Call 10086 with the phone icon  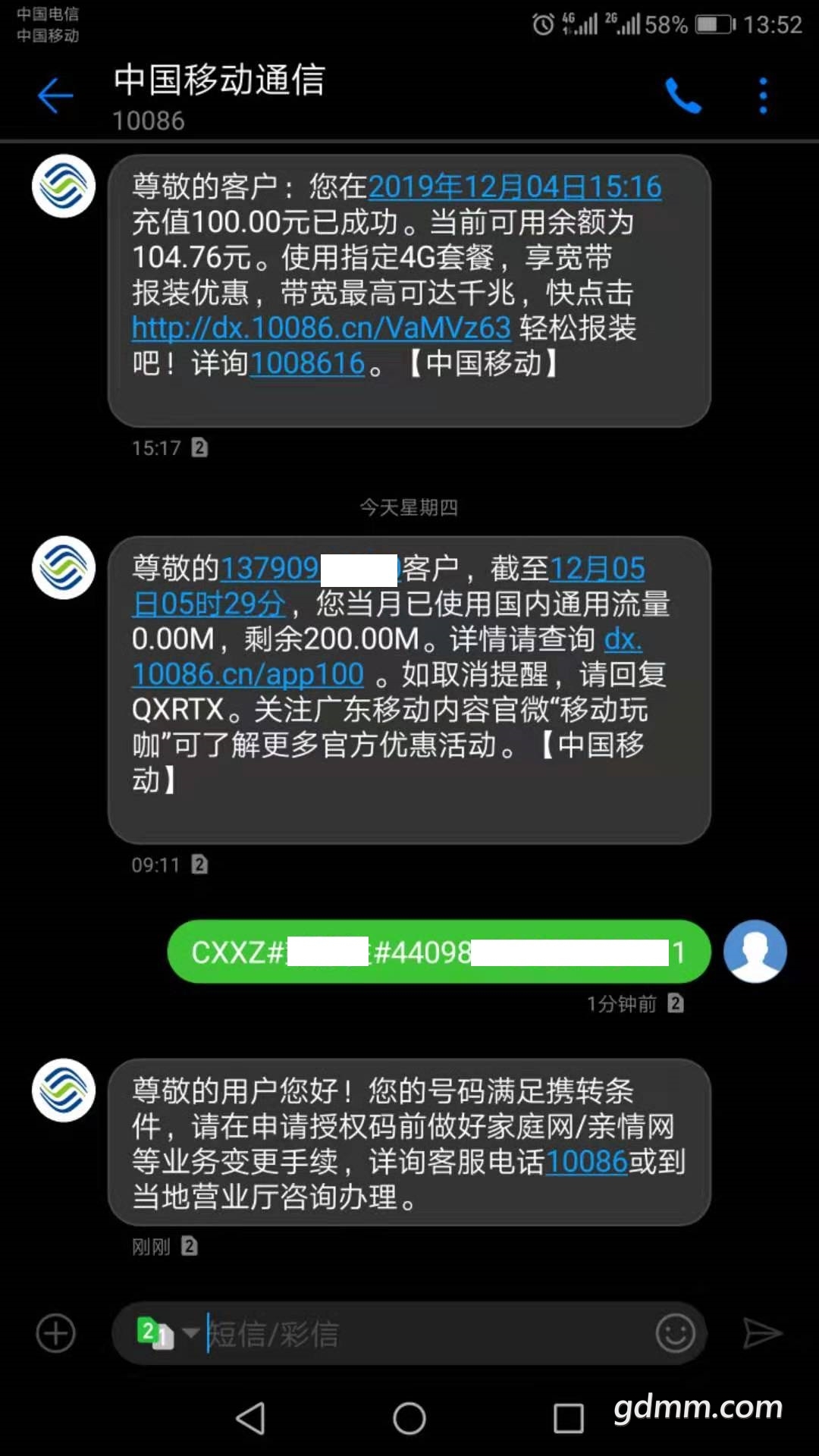pyautogui.click(x=682, y=96)
